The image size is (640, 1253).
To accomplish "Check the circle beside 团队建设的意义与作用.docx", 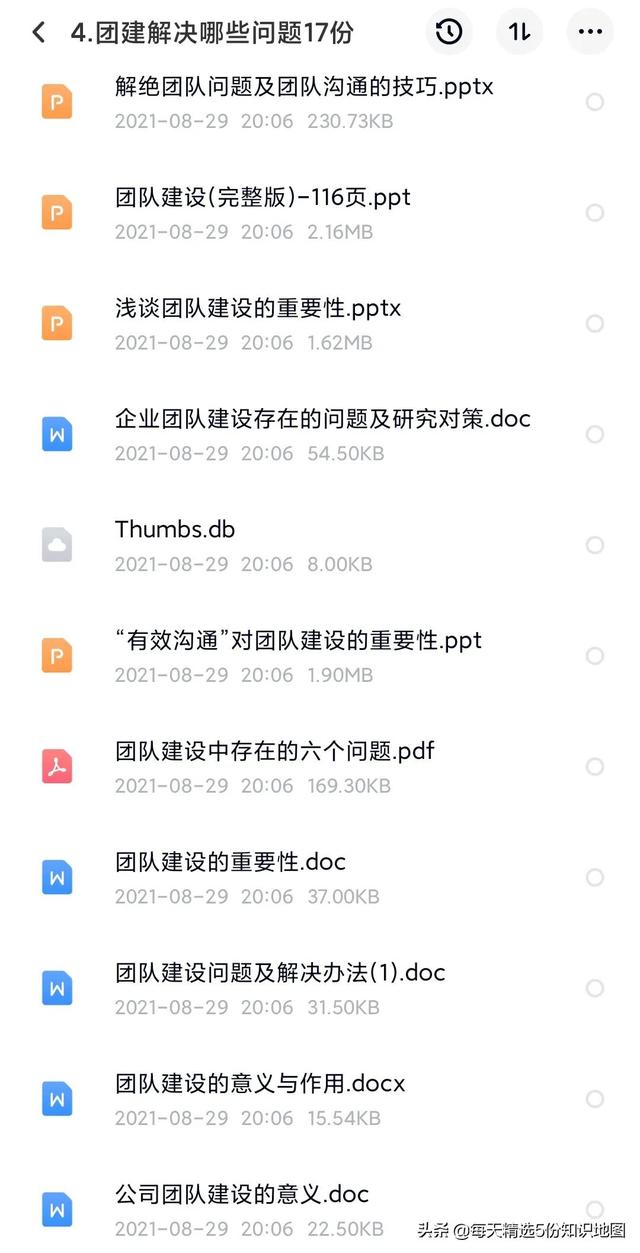I will point(595,1099).
